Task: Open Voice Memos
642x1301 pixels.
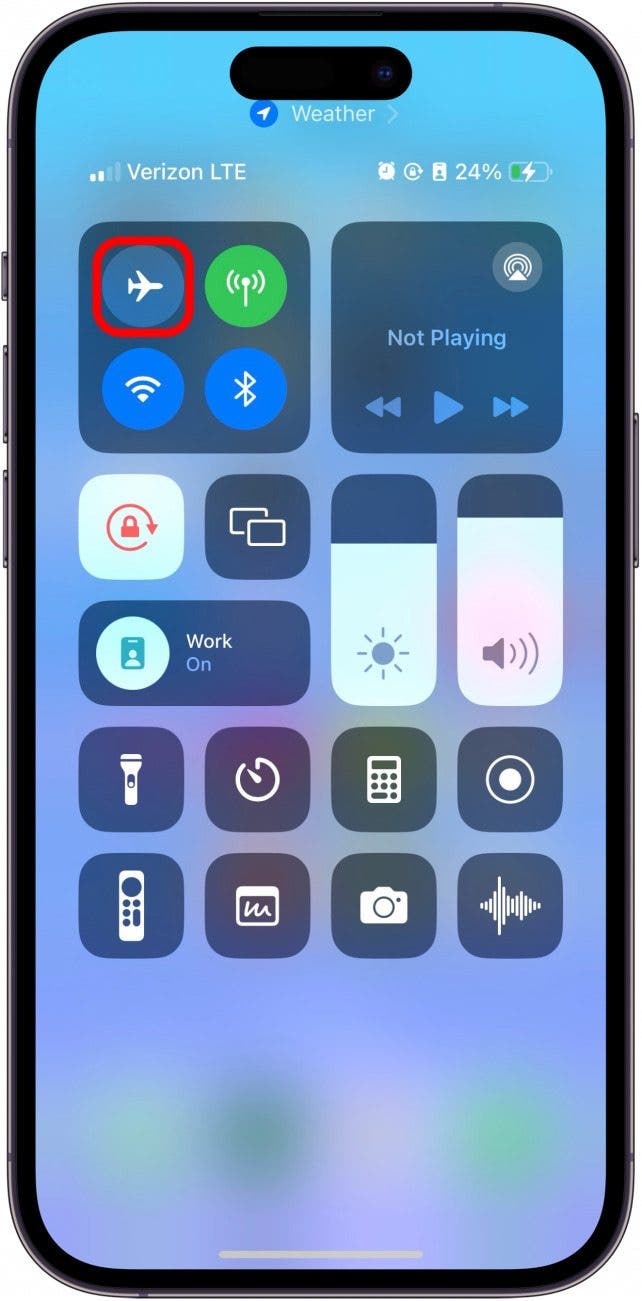Action: click(x=510, y=905)
